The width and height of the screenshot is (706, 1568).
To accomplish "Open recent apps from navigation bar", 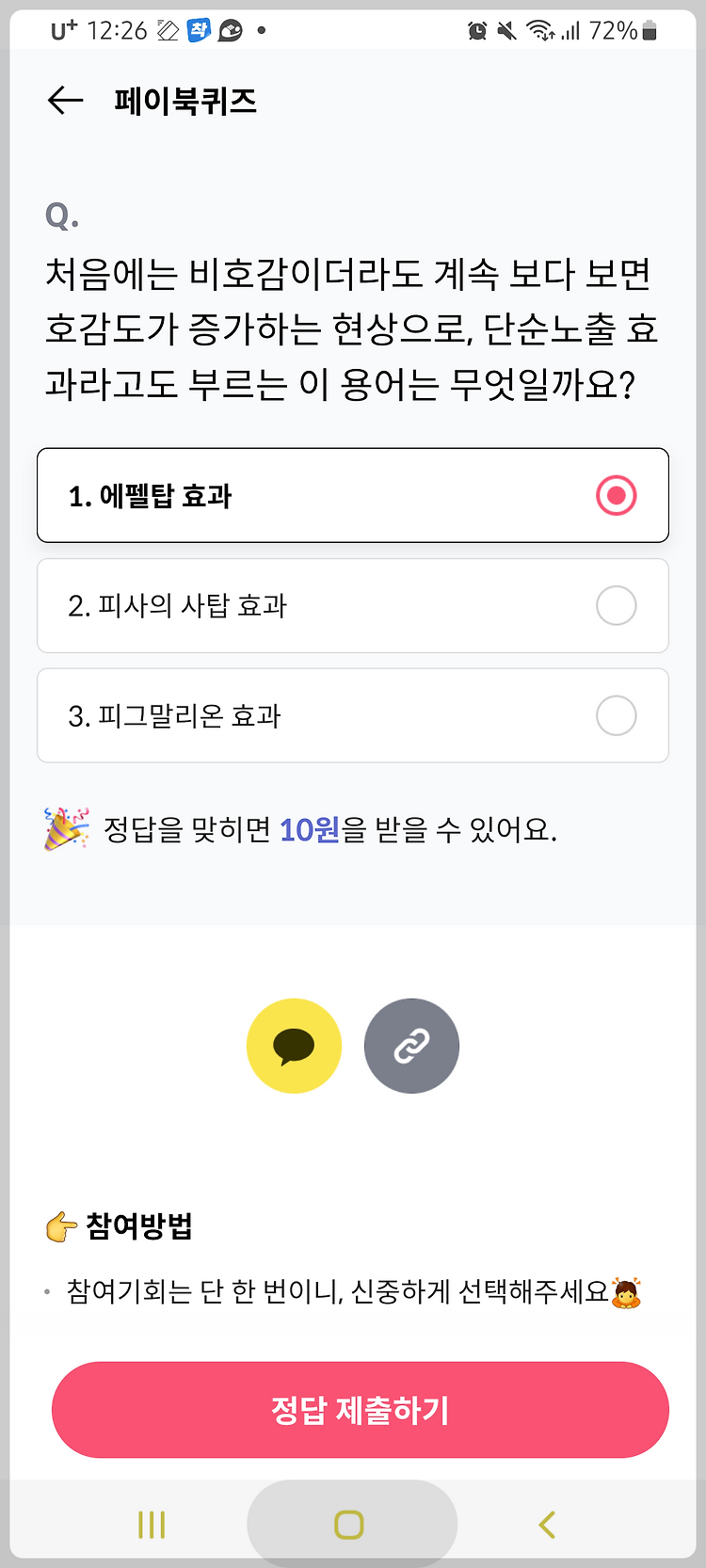I will [x=152, y=1525].
